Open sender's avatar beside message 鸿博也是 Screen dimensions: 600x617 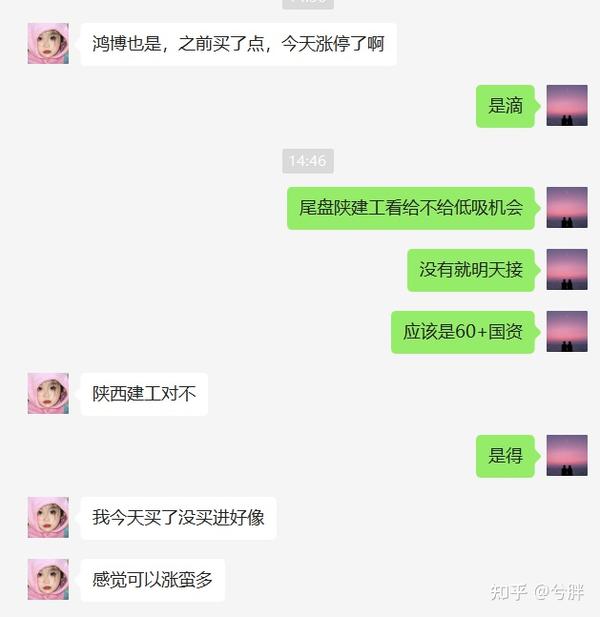coord(48,44)
